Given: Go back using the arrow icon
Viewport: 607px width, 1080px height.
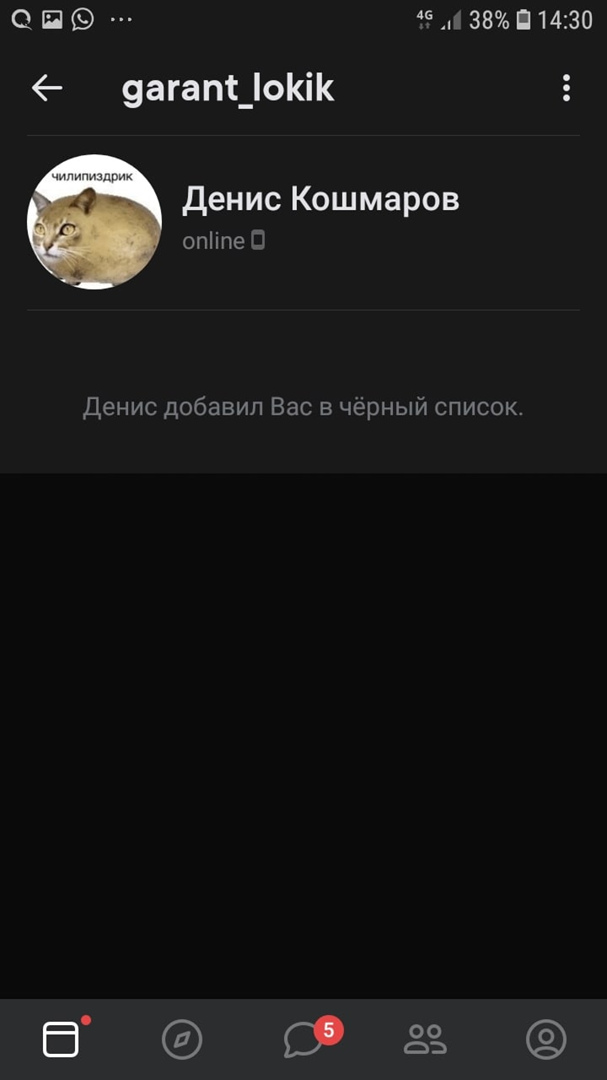Looking at the screenshot, I should pyautogui.click(x=47, y=89).
